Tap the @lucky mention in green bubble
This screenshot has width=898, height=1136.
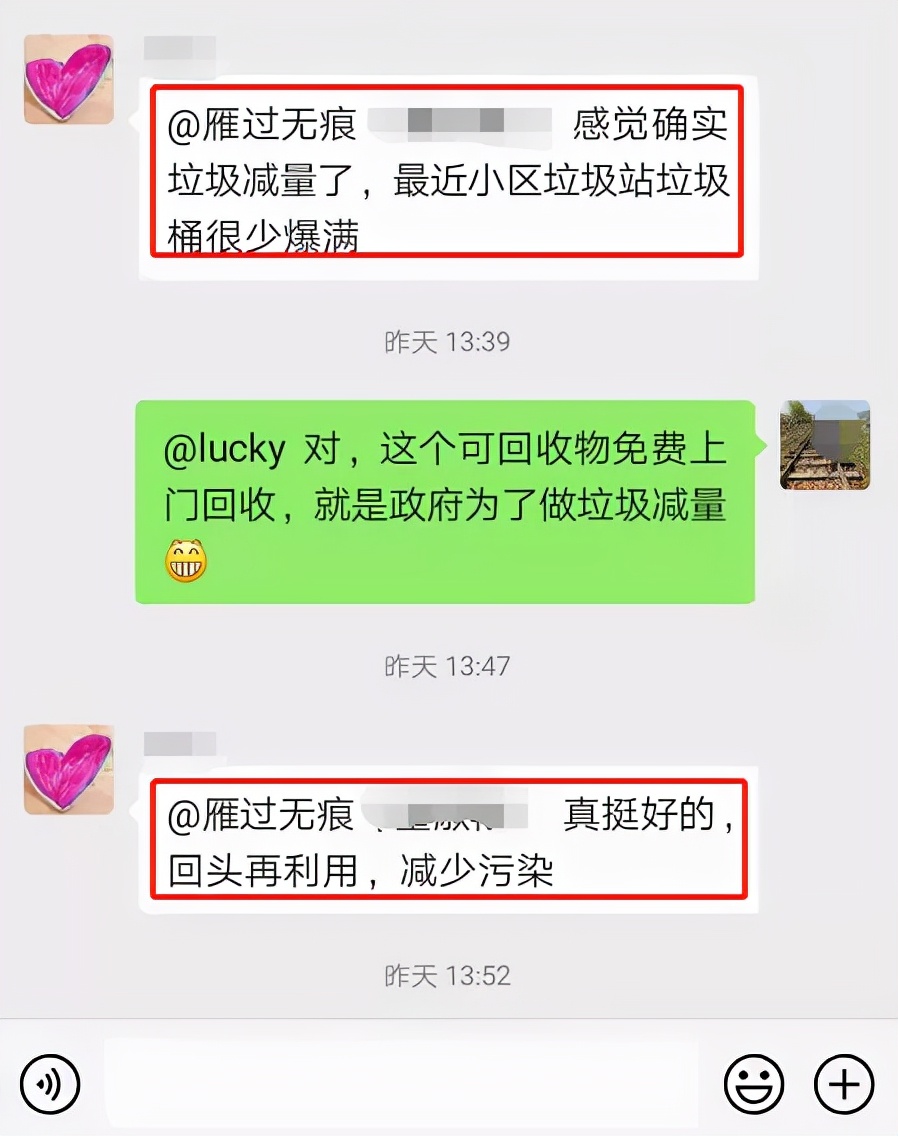[x=225, y=449]
